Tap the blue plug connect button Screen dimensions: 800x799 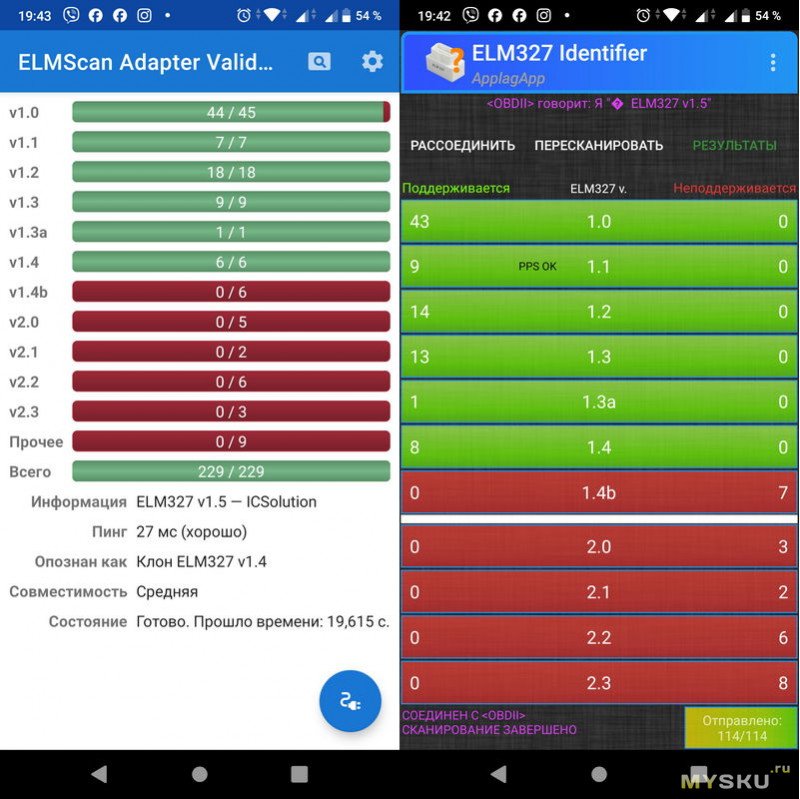coord(350,701)
